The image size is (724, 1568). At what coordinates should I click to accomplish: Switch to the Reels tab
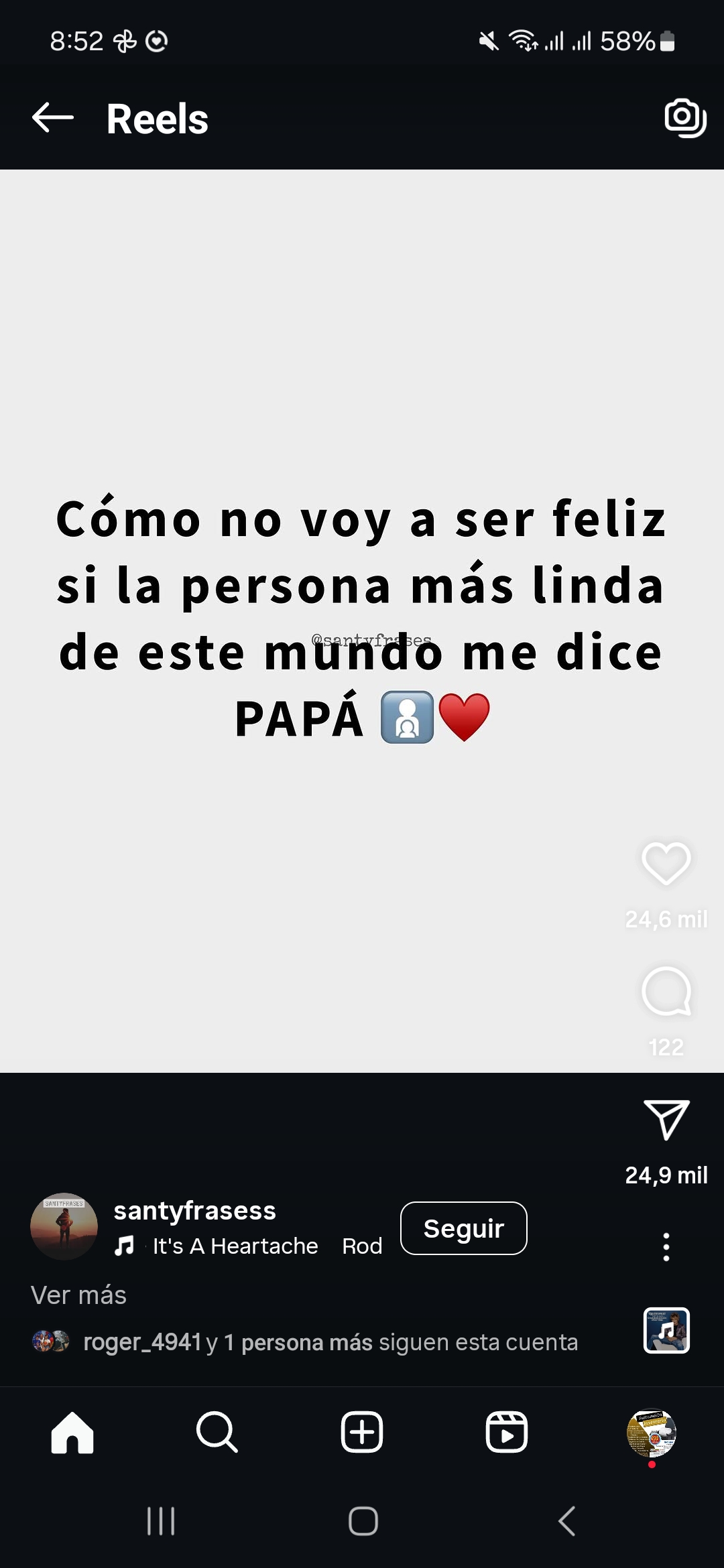pos(506,1433)
